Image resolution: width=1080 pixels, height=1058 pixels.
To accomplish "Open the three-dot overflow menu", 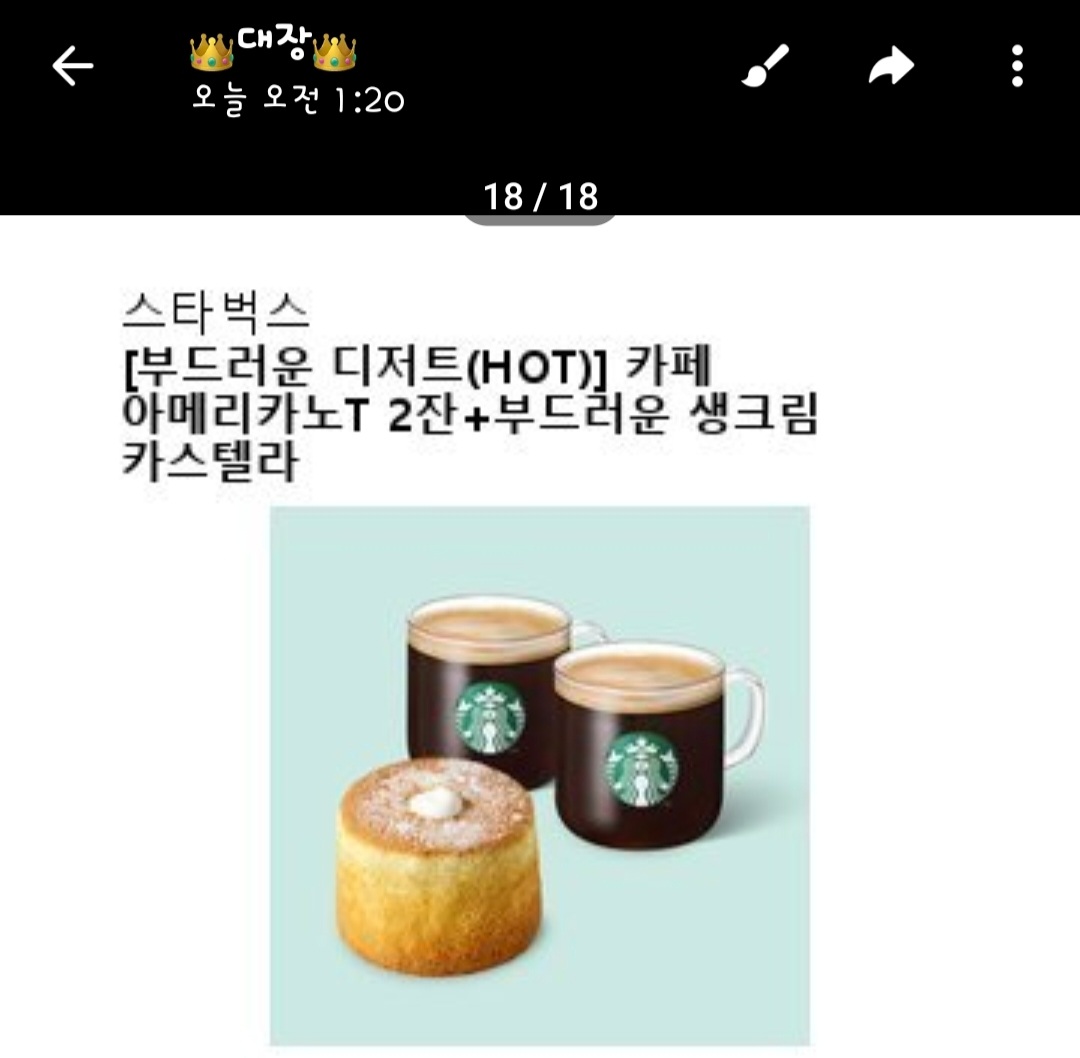I will 1017,67.
